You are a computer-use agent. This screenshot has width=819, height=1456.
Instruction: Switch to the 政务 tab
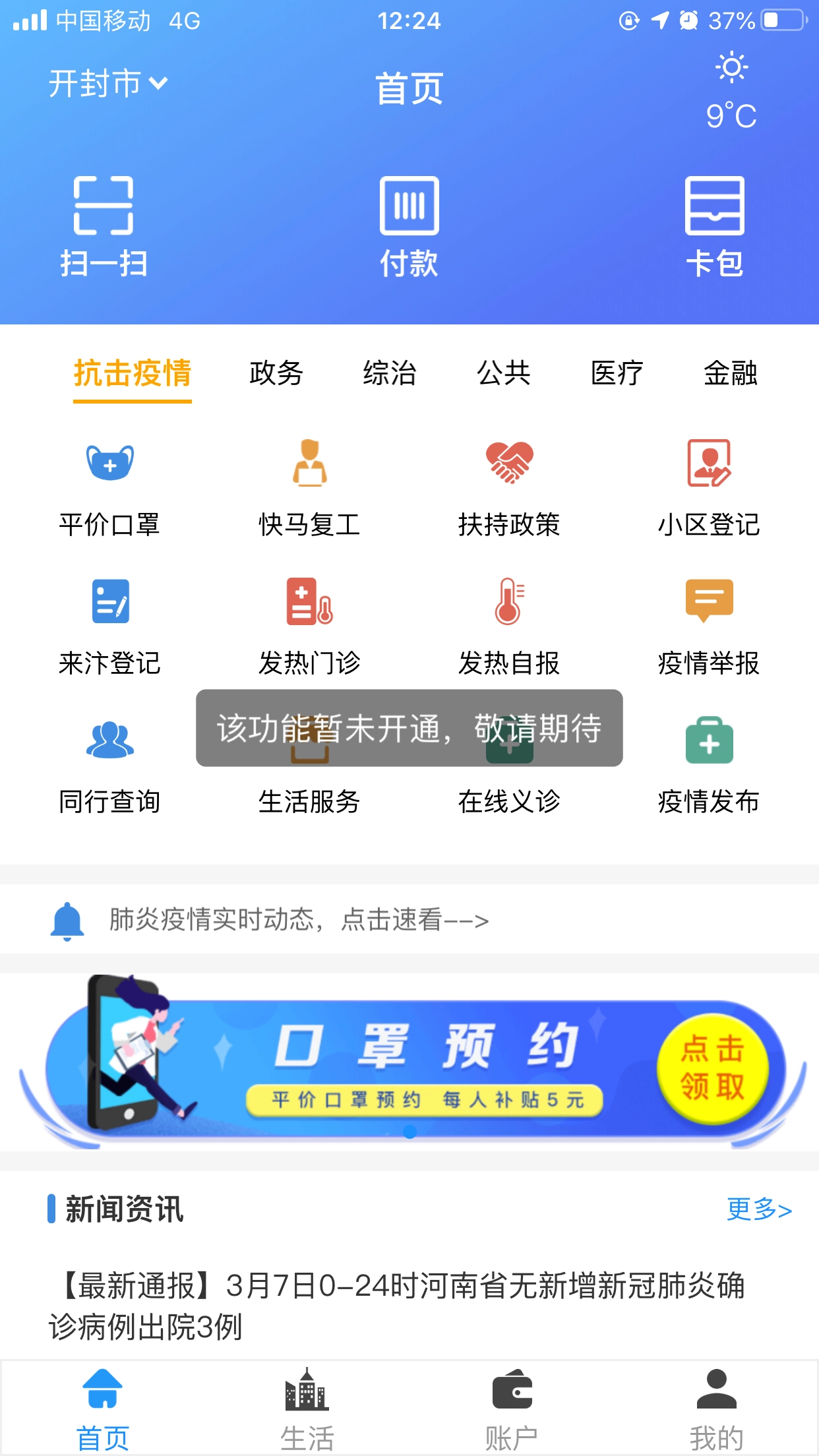(276, 373)
